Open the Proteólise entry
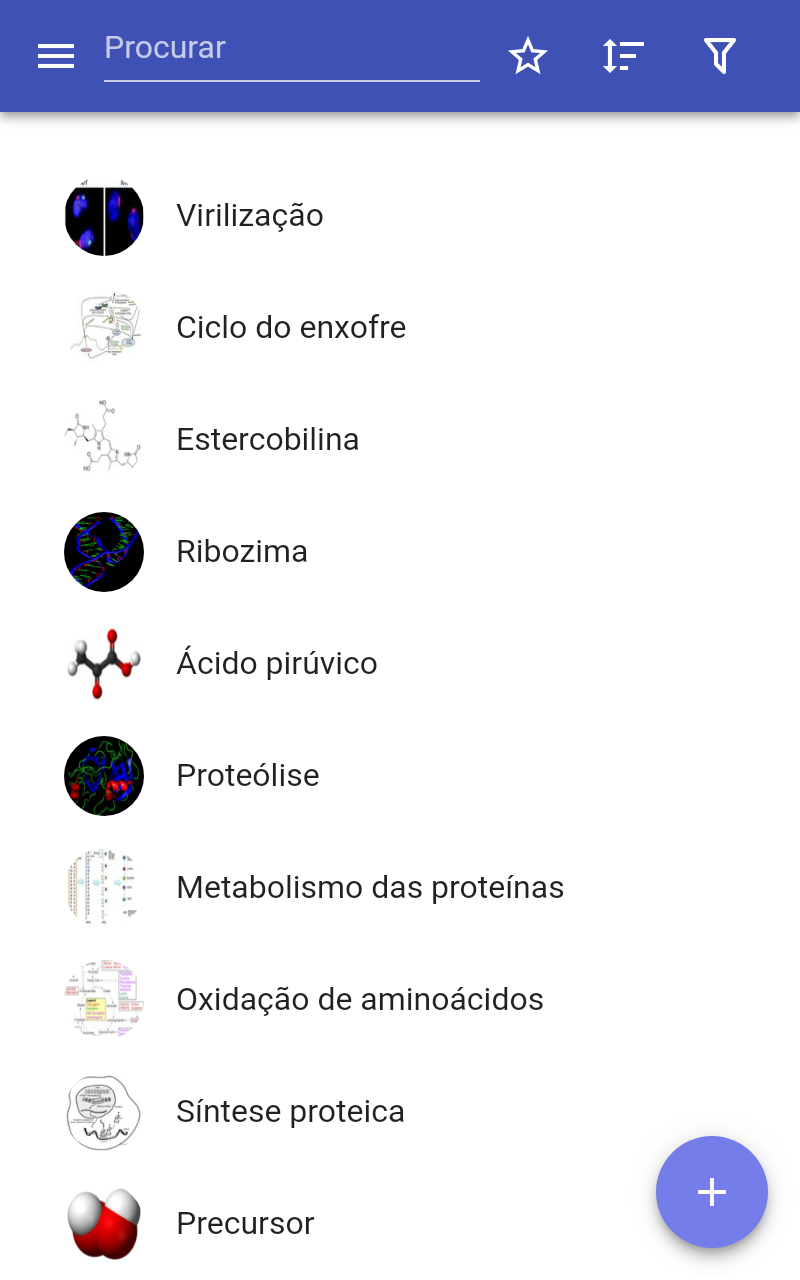 tap(248, 776)
